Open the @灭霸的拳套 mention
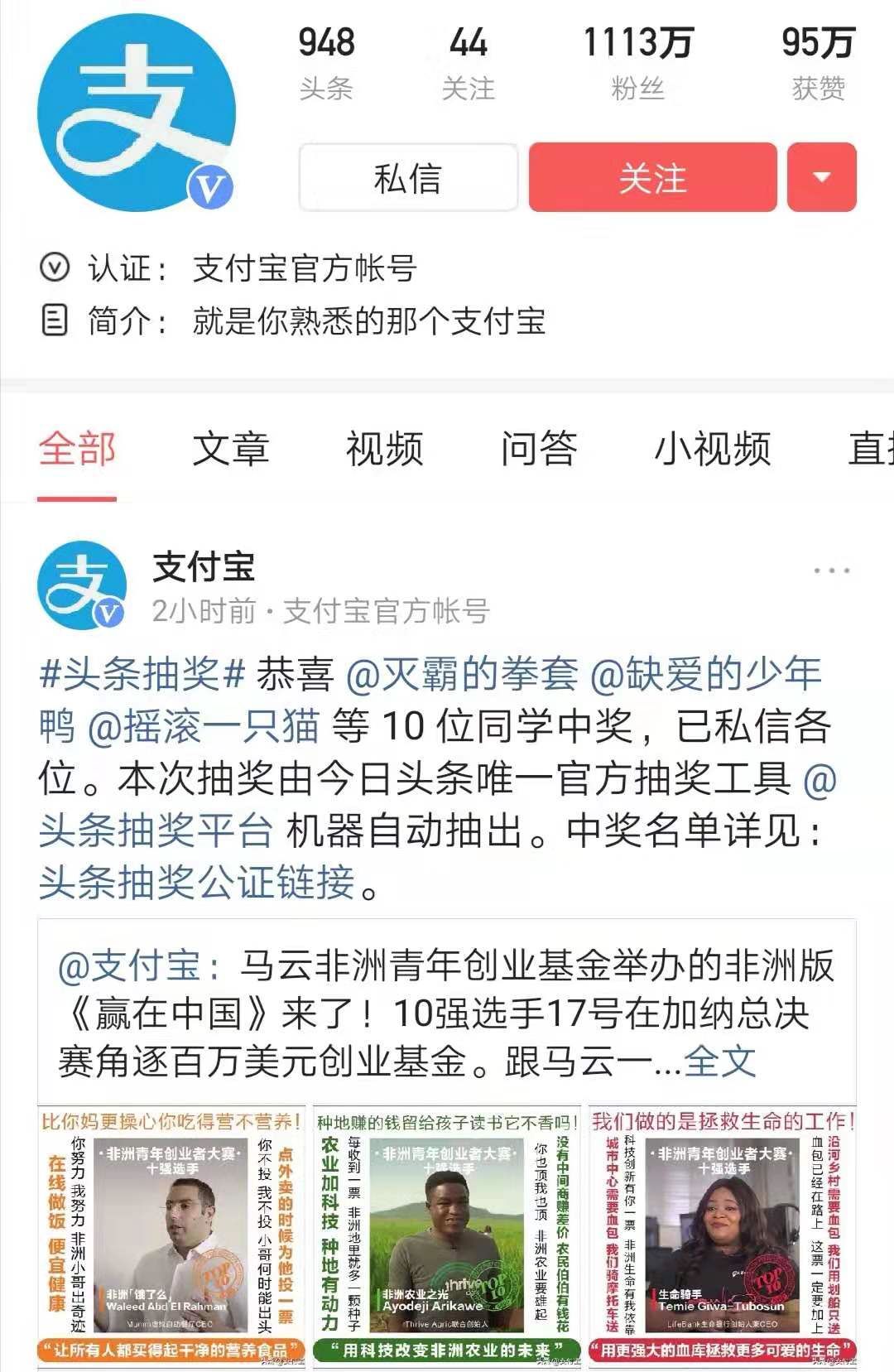This screenshot has width=894, height=1372. pos(461,674)
